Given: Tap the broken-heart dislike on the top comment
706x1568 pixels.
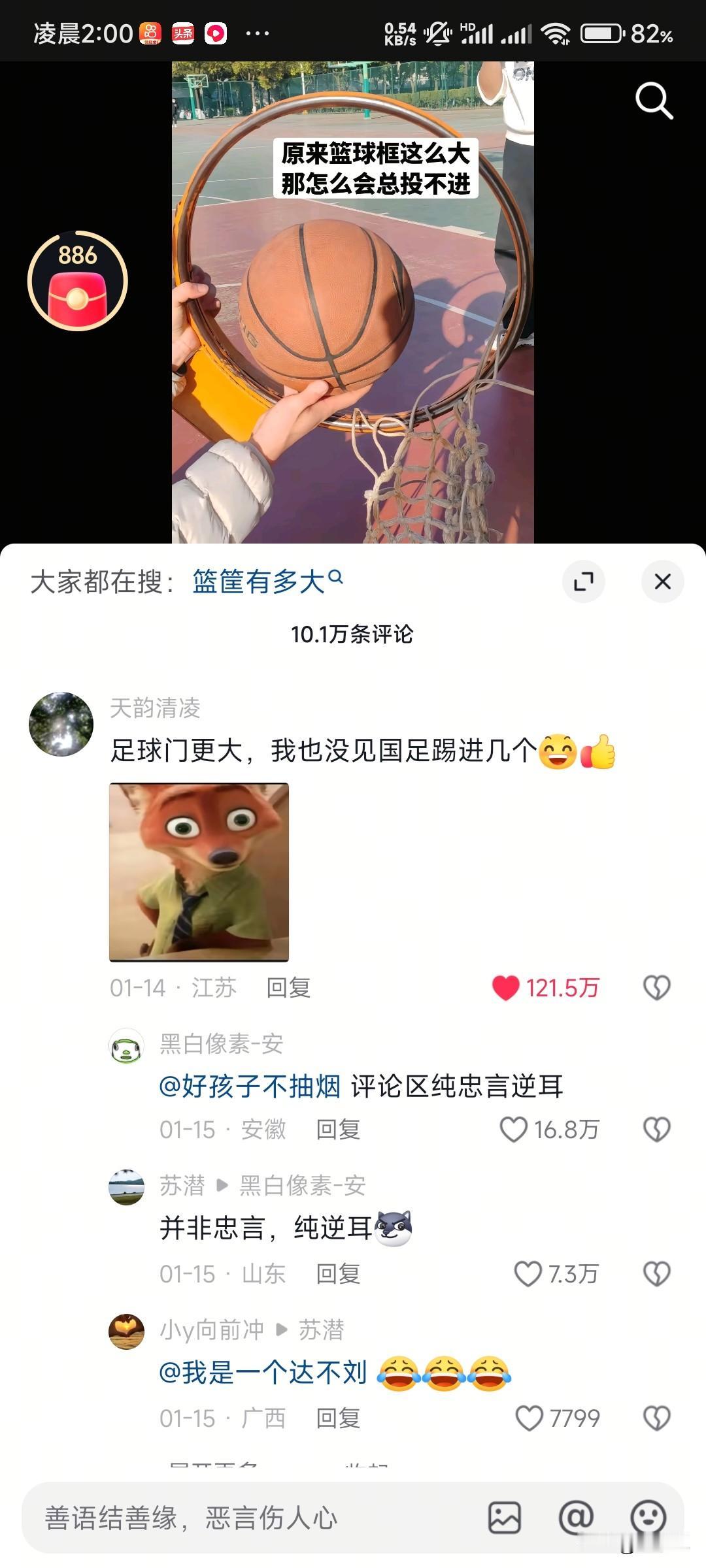Looking at the screenshot, I should [x=657, y=988].
